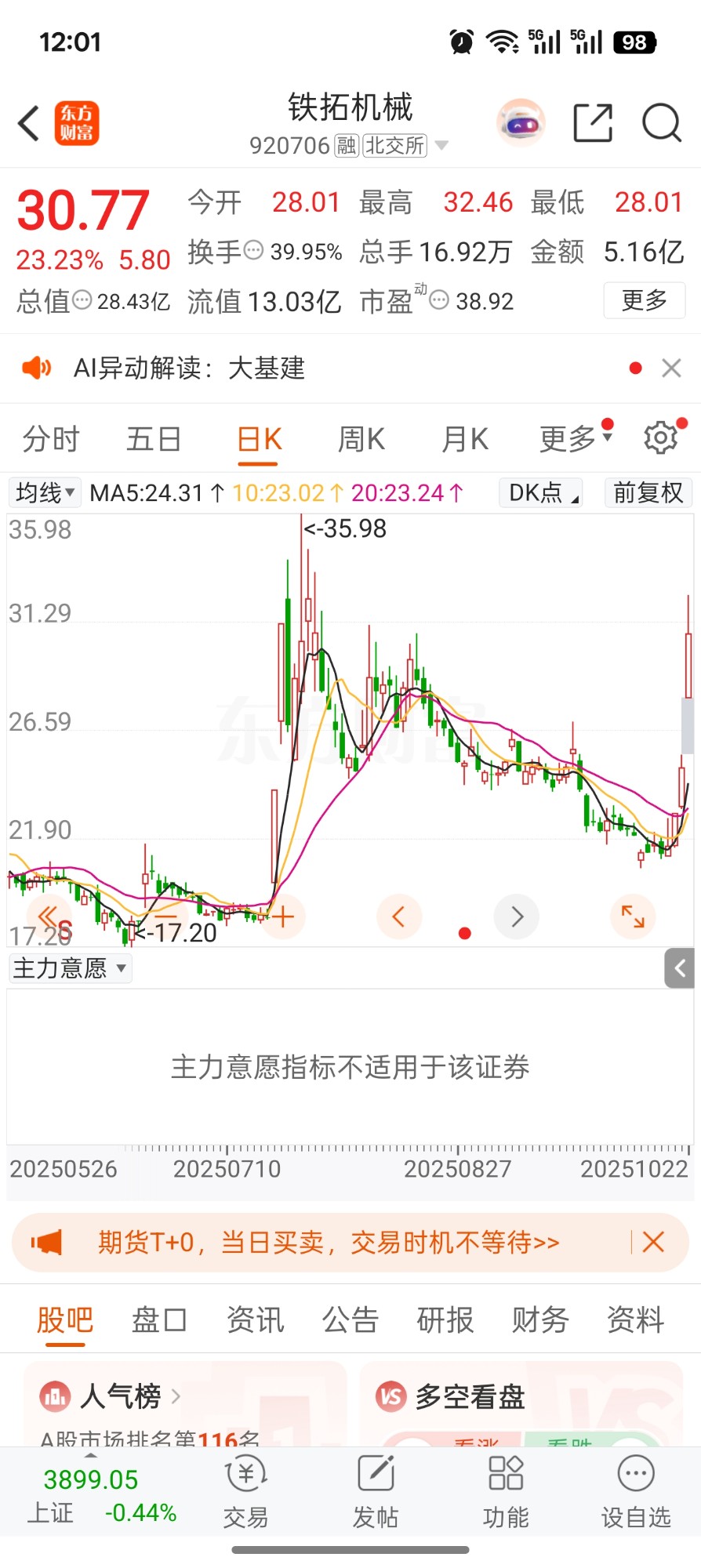701x1568 pixels.
Task: Open 交易 in bottom bar
Action: coord(246,1491)
